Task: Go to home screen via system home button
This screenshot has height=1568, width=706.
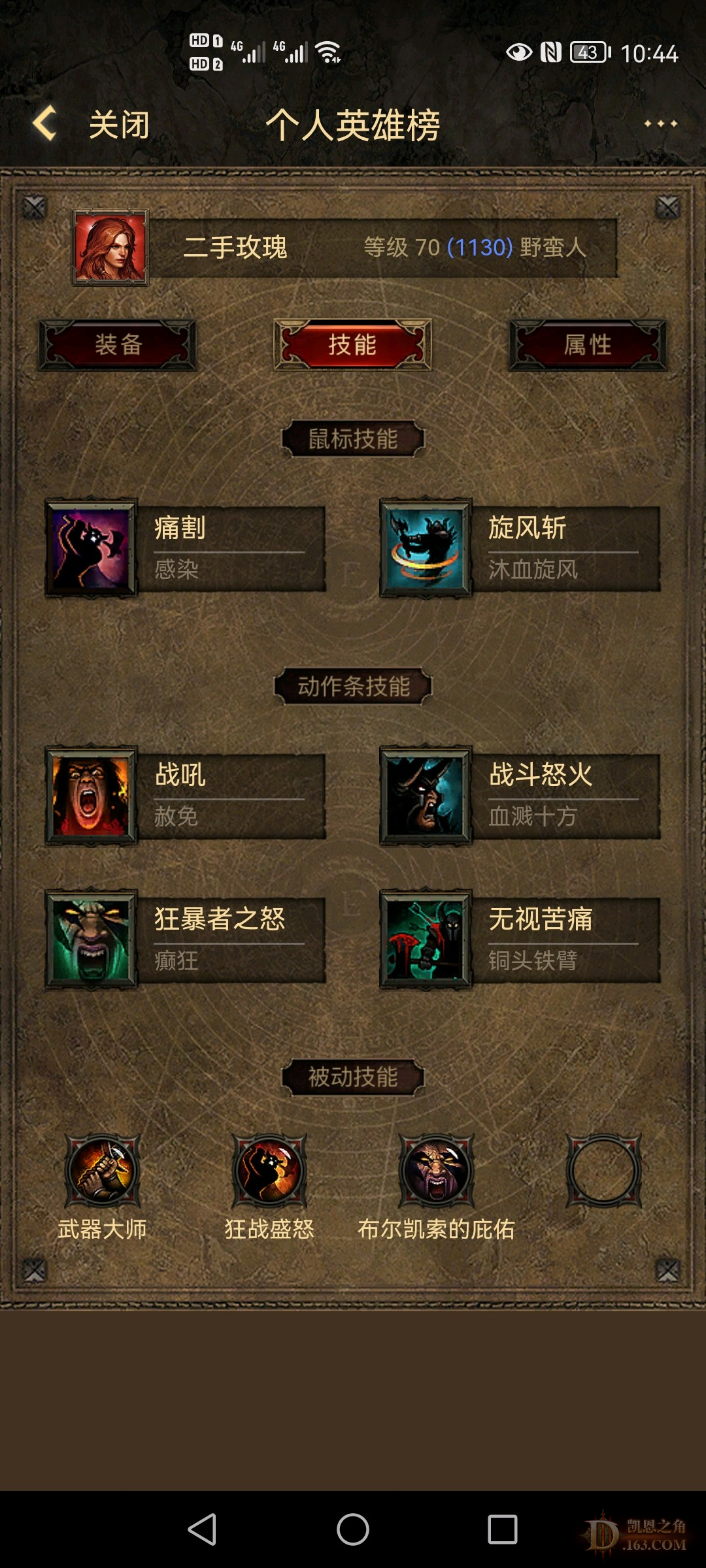Action: 353,1529
